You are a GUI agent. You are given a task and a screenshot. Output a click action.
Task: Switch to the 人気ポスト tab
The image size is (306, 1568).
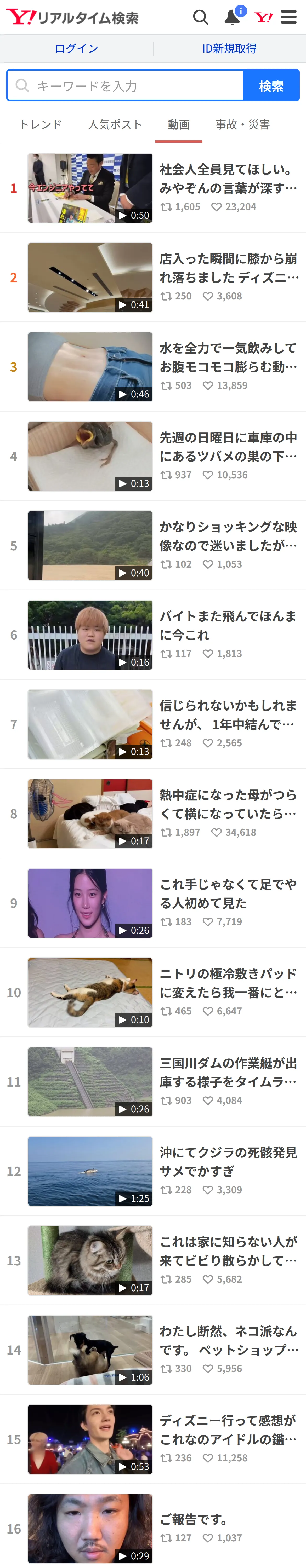coord(115,125)
